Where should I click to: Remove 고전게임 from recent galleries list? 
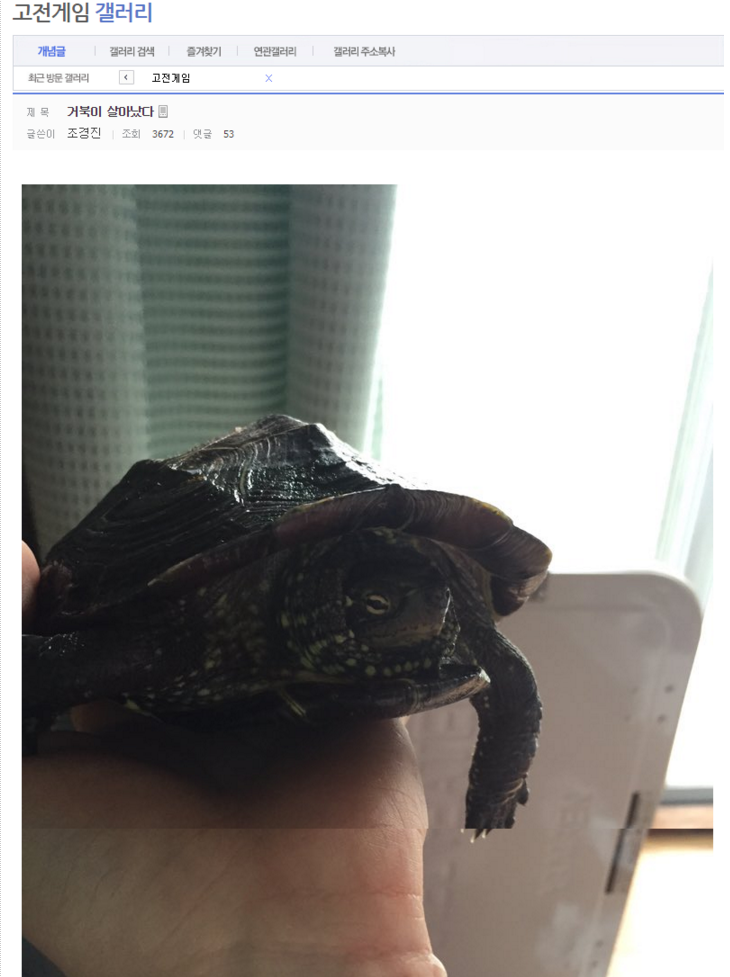[x=268, y=78]
